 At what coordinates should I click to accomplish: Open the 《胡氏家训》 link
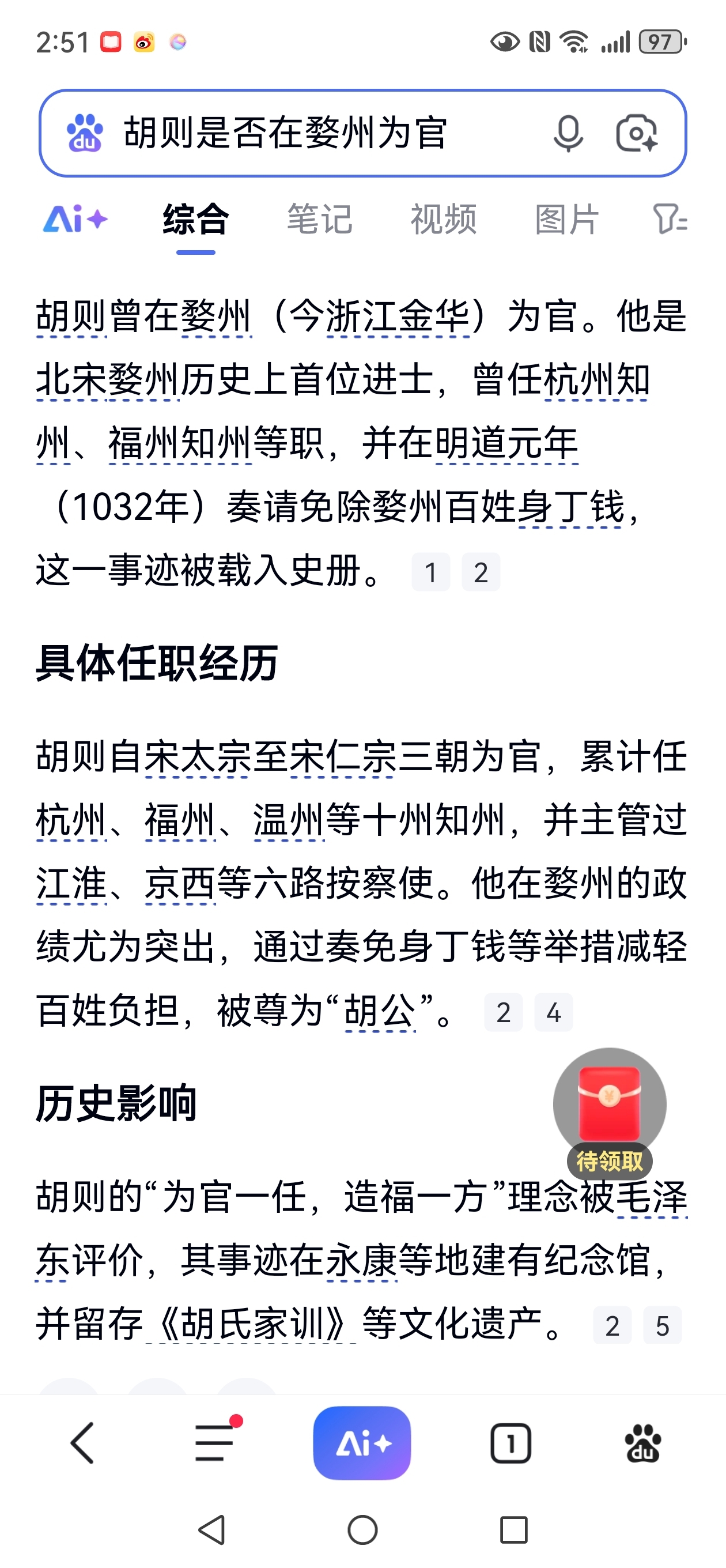(252, 1324)
